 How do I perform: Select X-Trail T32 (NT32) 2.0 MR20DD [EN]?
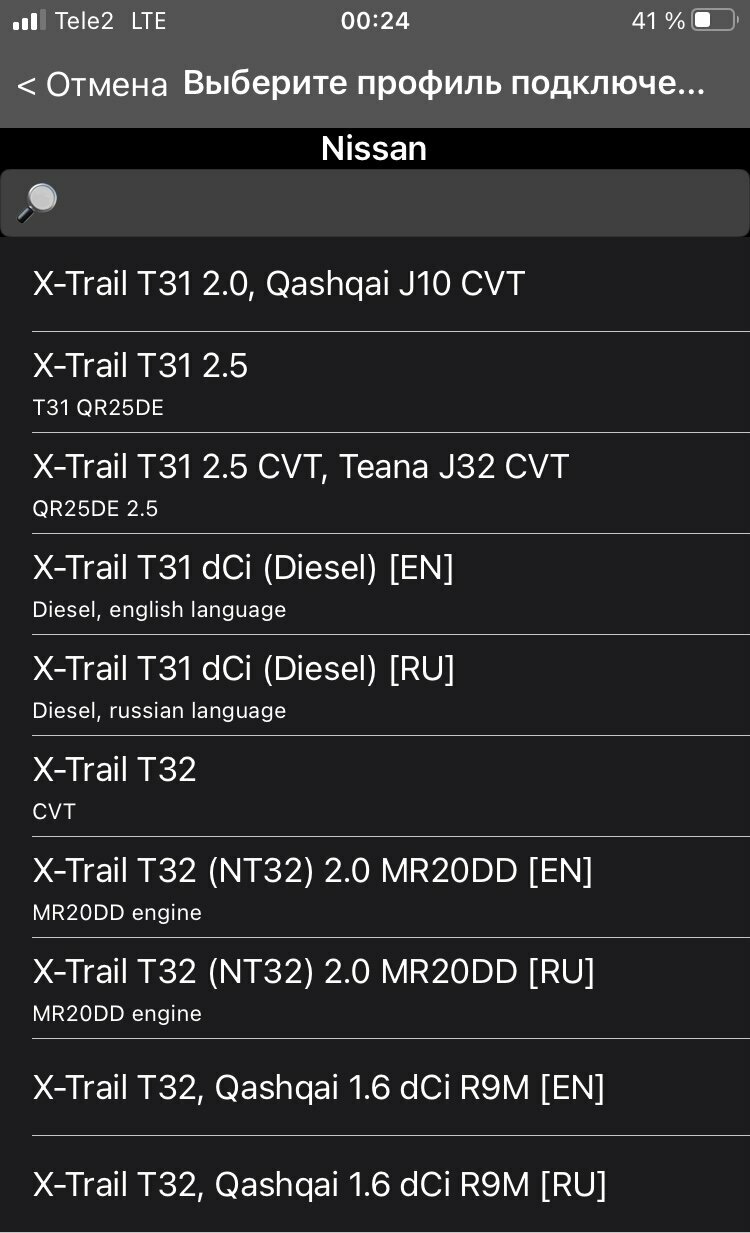pos(375,887)
